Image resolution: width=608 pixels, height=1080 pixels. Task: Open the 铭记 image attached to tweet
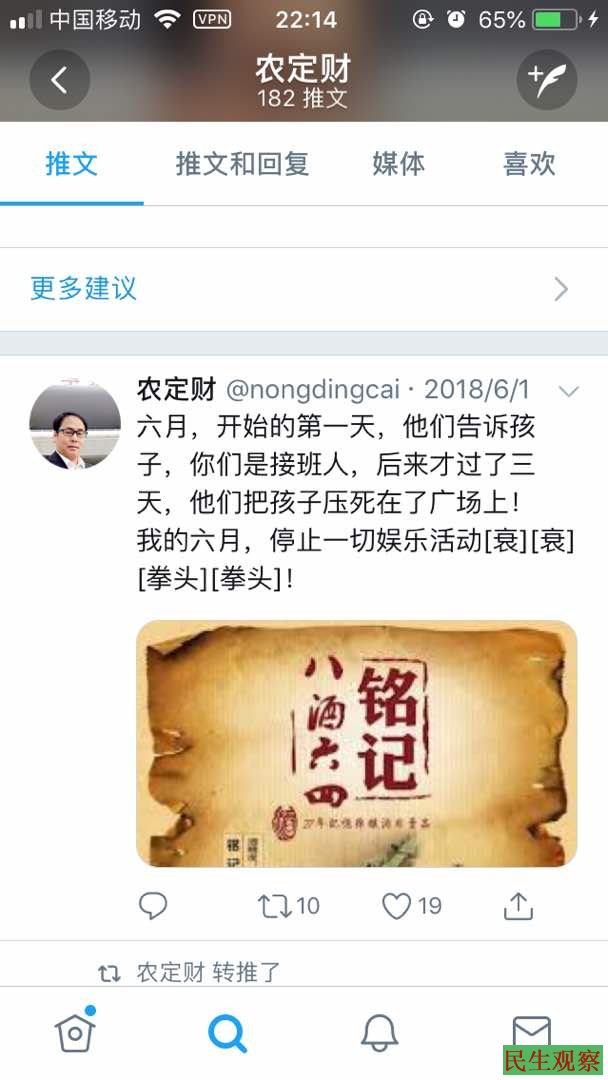pos(357,743)
